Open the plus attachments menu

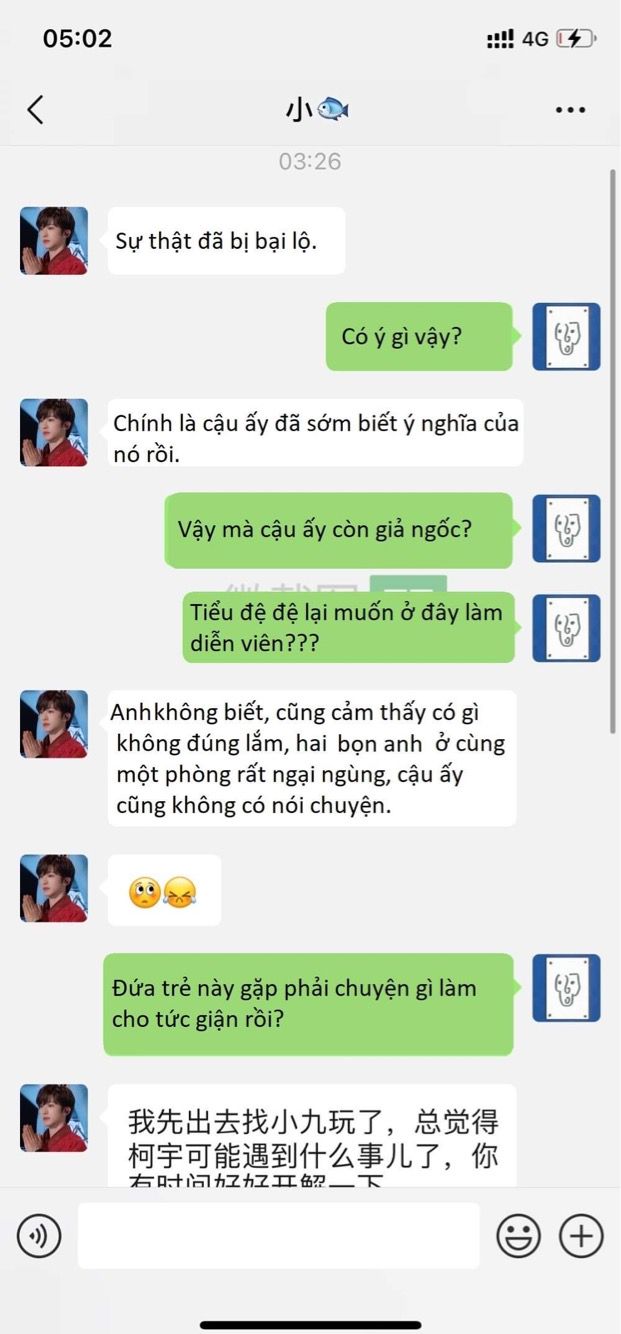[581, 1236]
